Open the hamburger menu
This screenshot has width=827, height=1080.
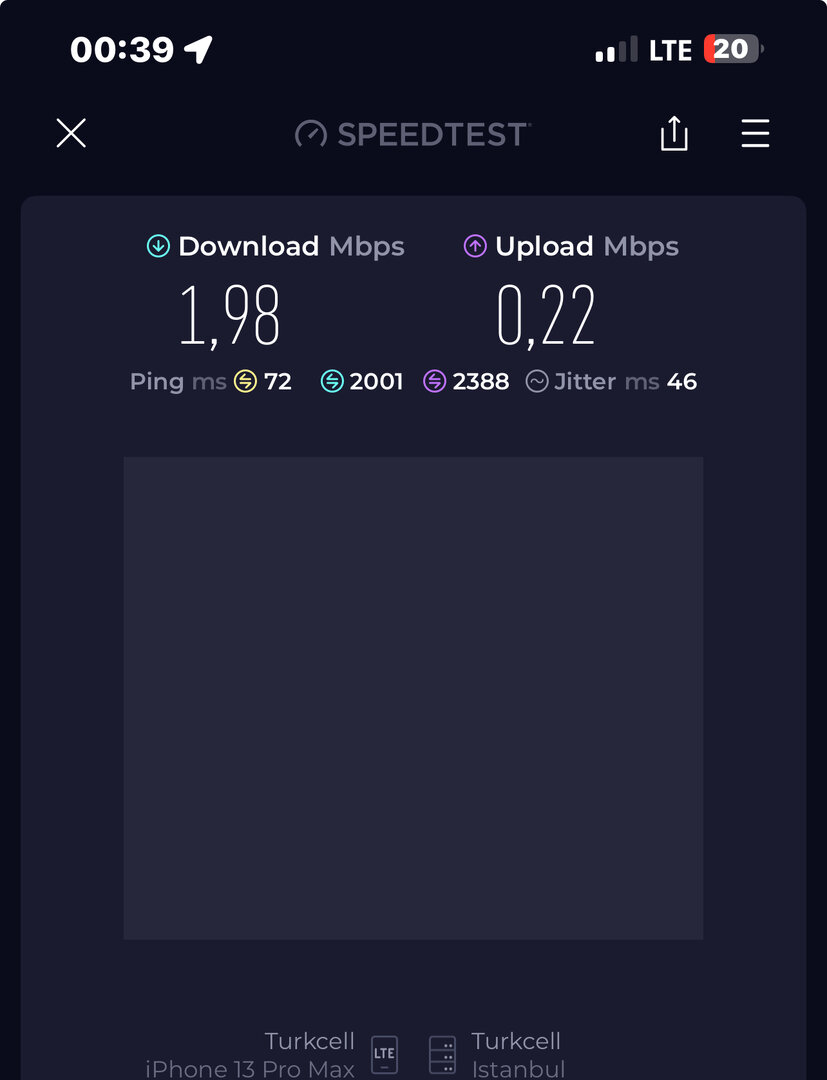(x=755, y=133)
